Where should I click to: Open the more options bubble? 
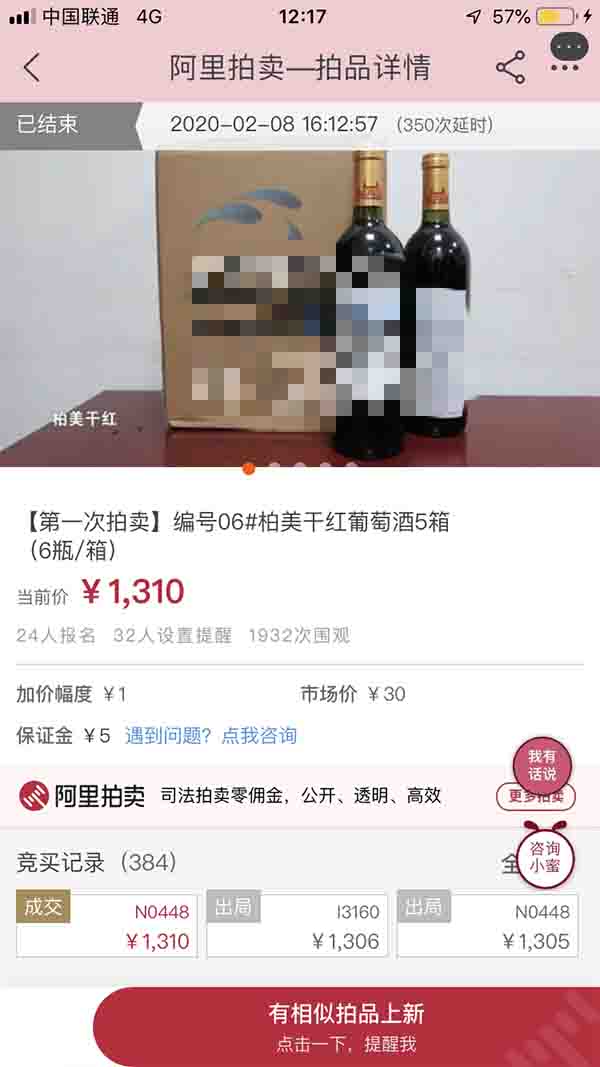[x=568, y=50]
